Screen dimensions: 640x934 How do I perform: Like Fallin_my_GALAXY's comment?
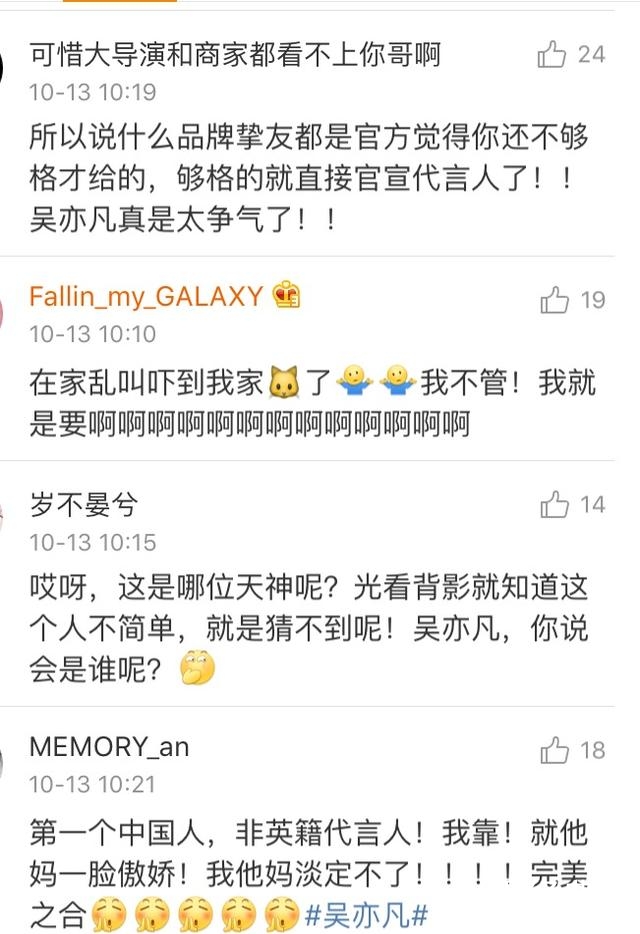pos(555,299)
